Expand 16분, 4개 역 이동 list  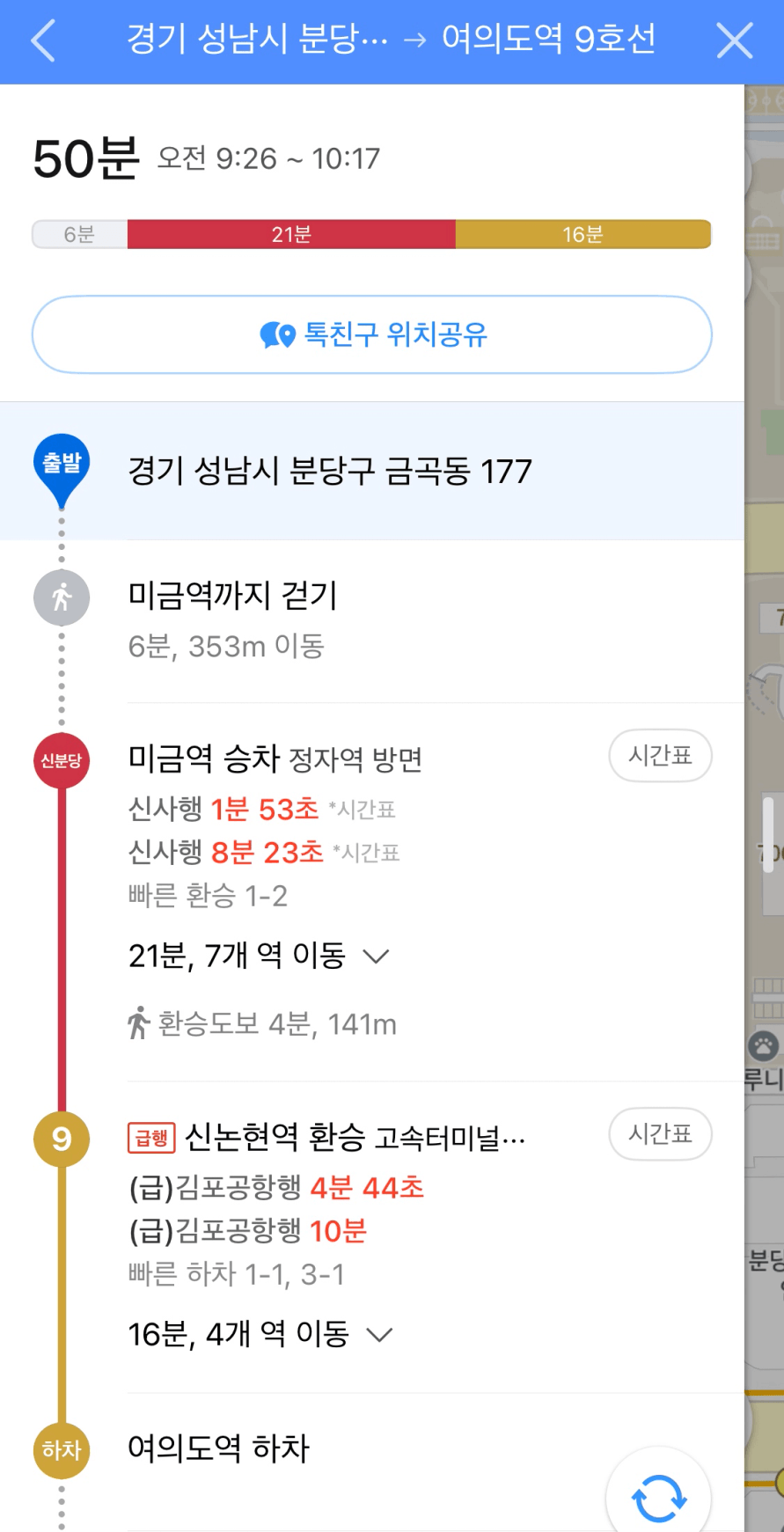pyautogui.click(x=260, y=1334)
